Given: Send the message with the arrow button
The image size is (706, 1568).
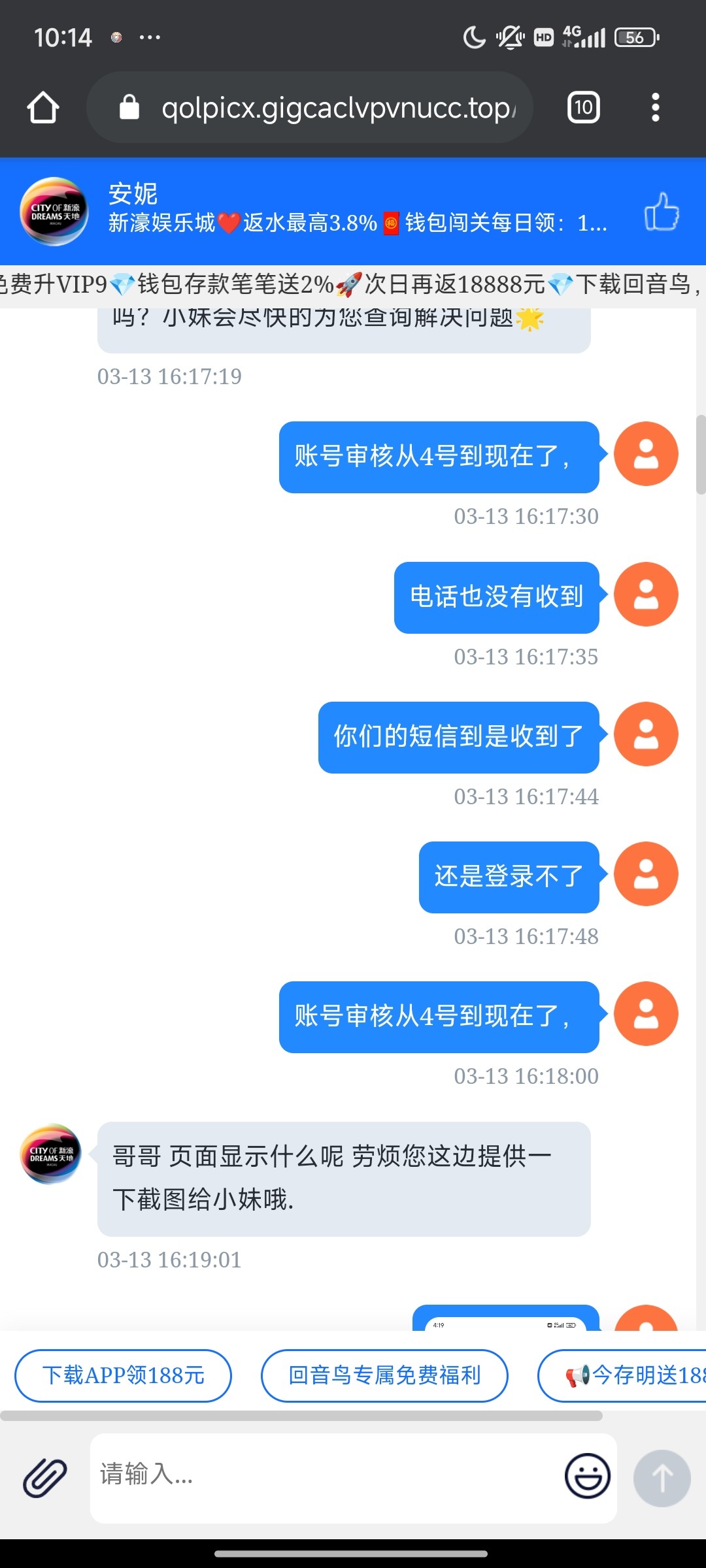Looking at the screenshot, I should tap(662, 1478).
